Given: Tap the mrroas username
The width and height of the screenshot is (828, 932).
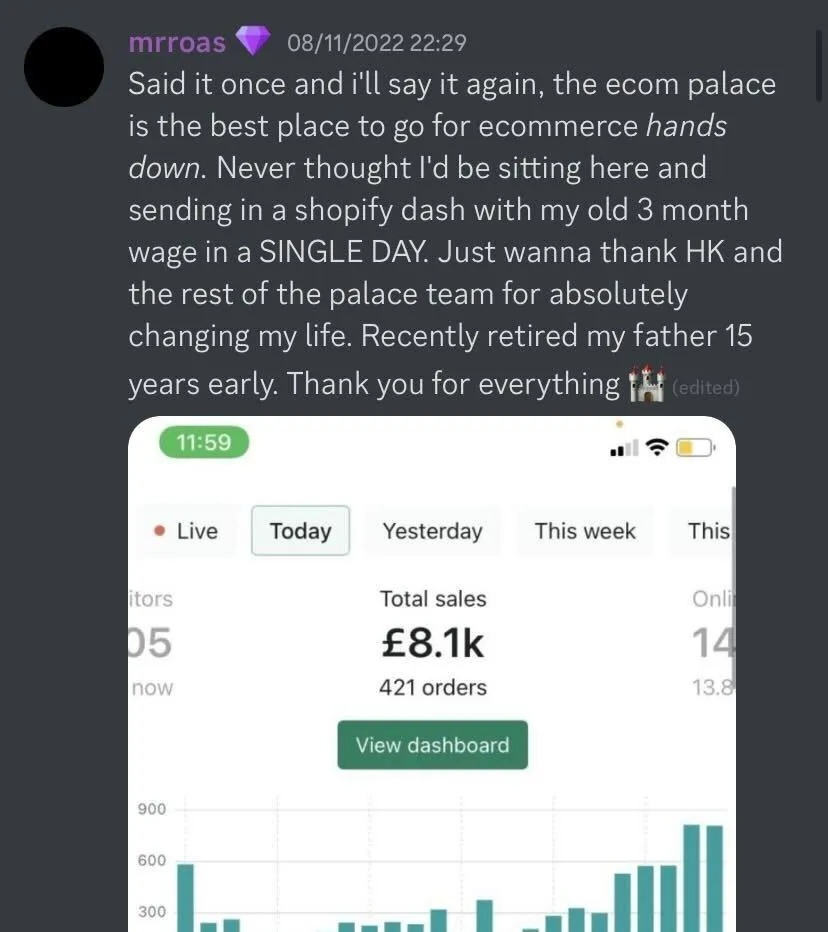Looking at the screenshot, I should click(177, 43).
